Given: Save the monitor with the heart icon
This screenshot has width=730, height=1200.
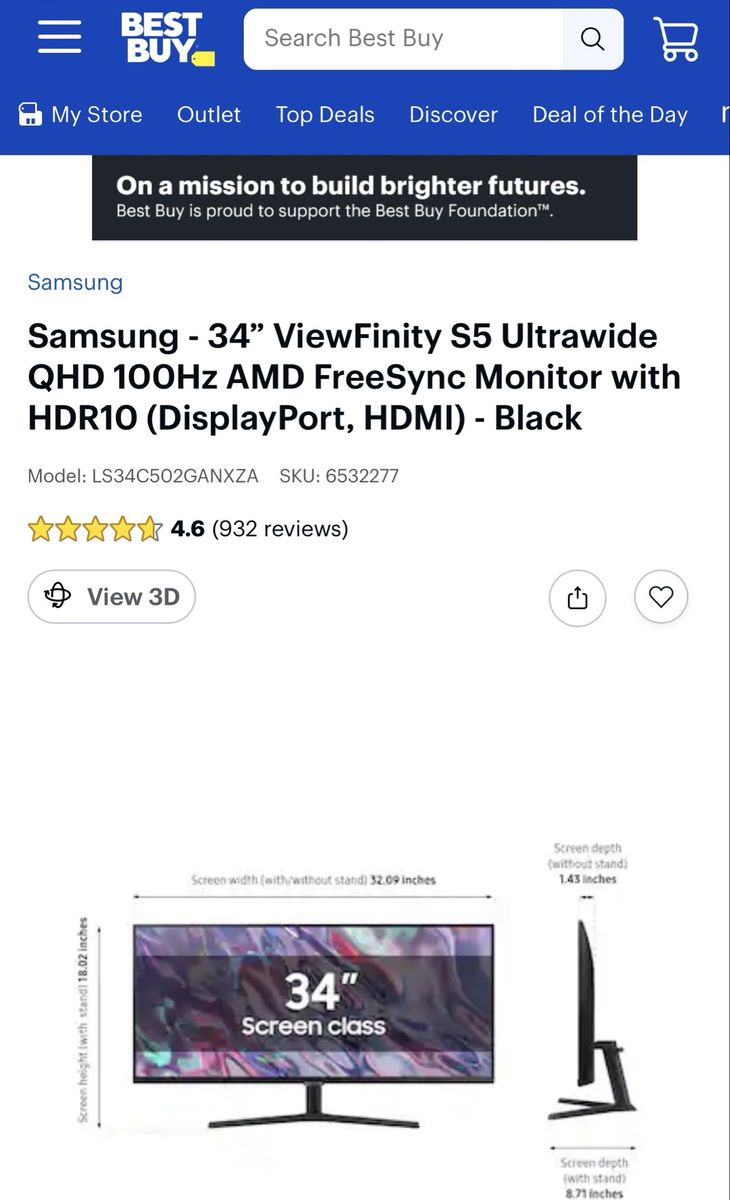Looking at the screenshot, I should 661,597.
